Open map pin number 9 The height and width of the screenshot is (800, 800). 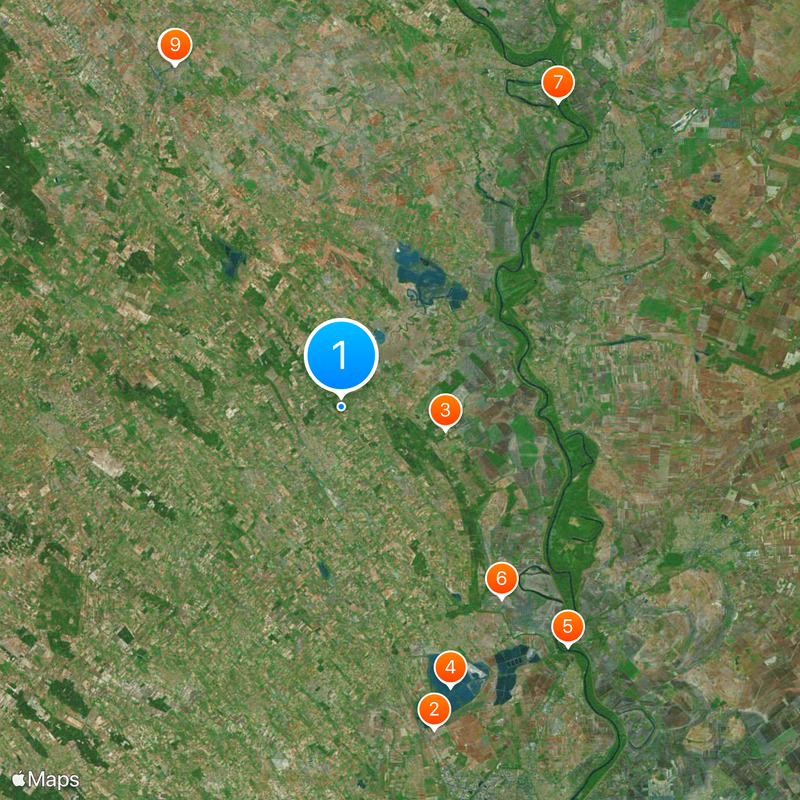[175, 45]
